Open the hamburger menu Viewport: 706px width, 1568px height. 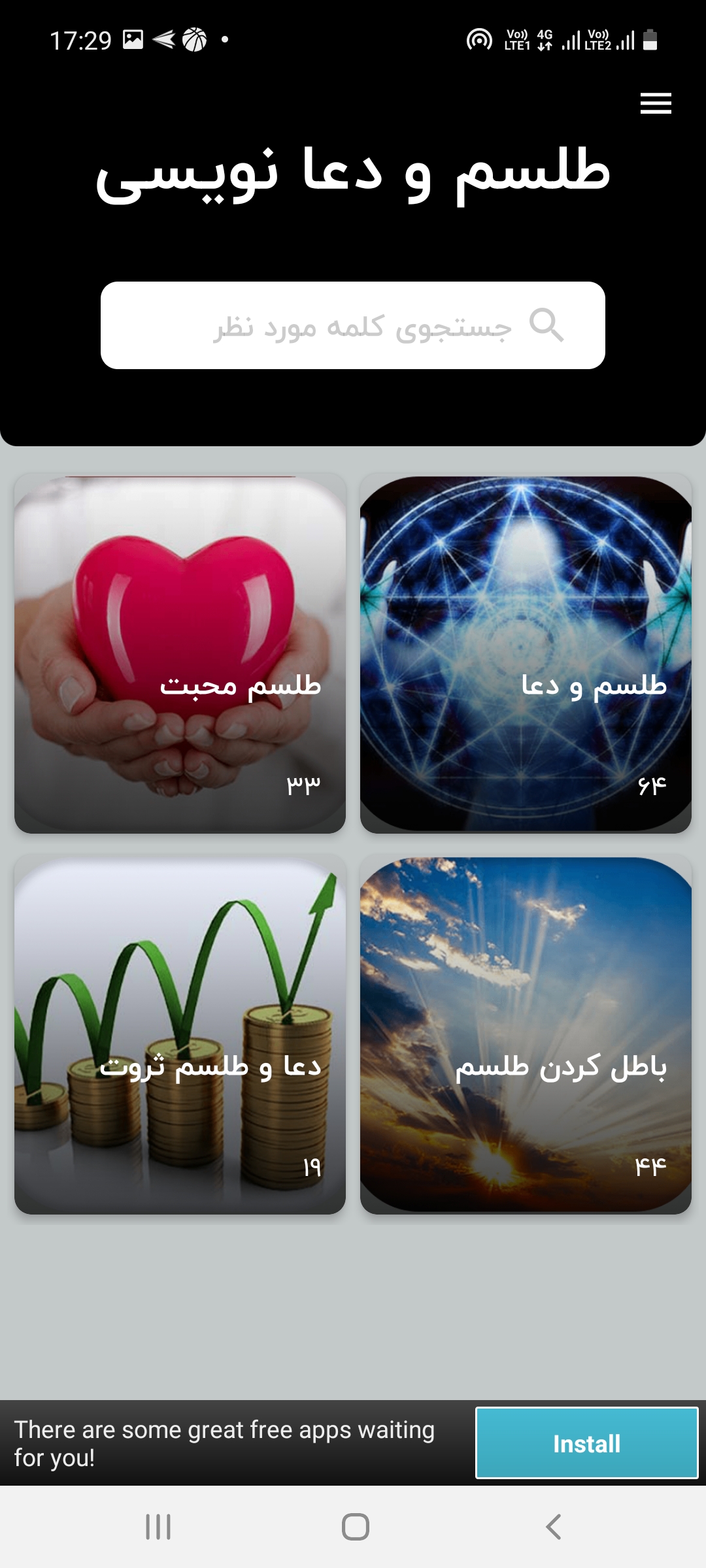(x=656, y=103)
